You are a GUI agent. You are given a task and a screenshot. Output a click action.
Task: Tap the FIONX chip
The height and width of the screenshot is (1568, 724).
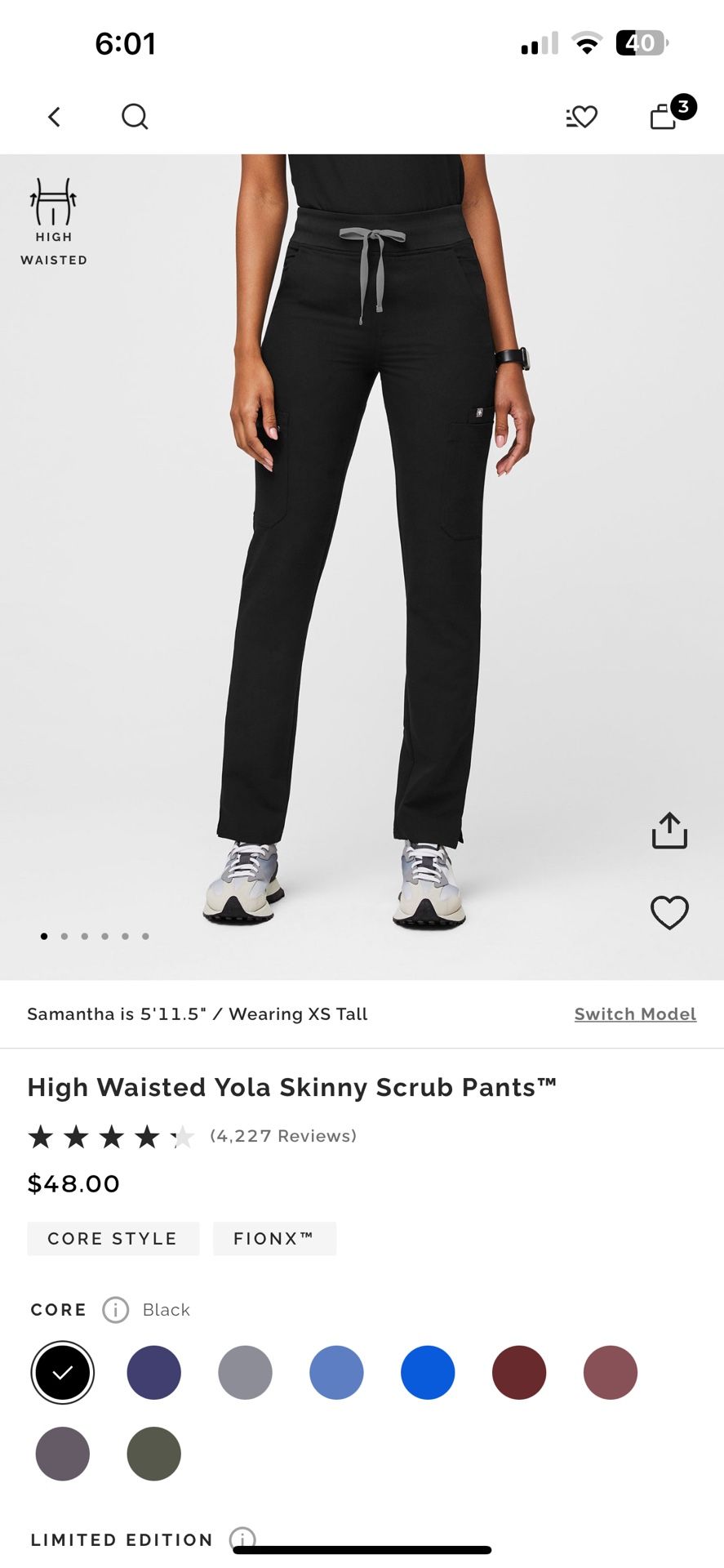(274, 1238)
